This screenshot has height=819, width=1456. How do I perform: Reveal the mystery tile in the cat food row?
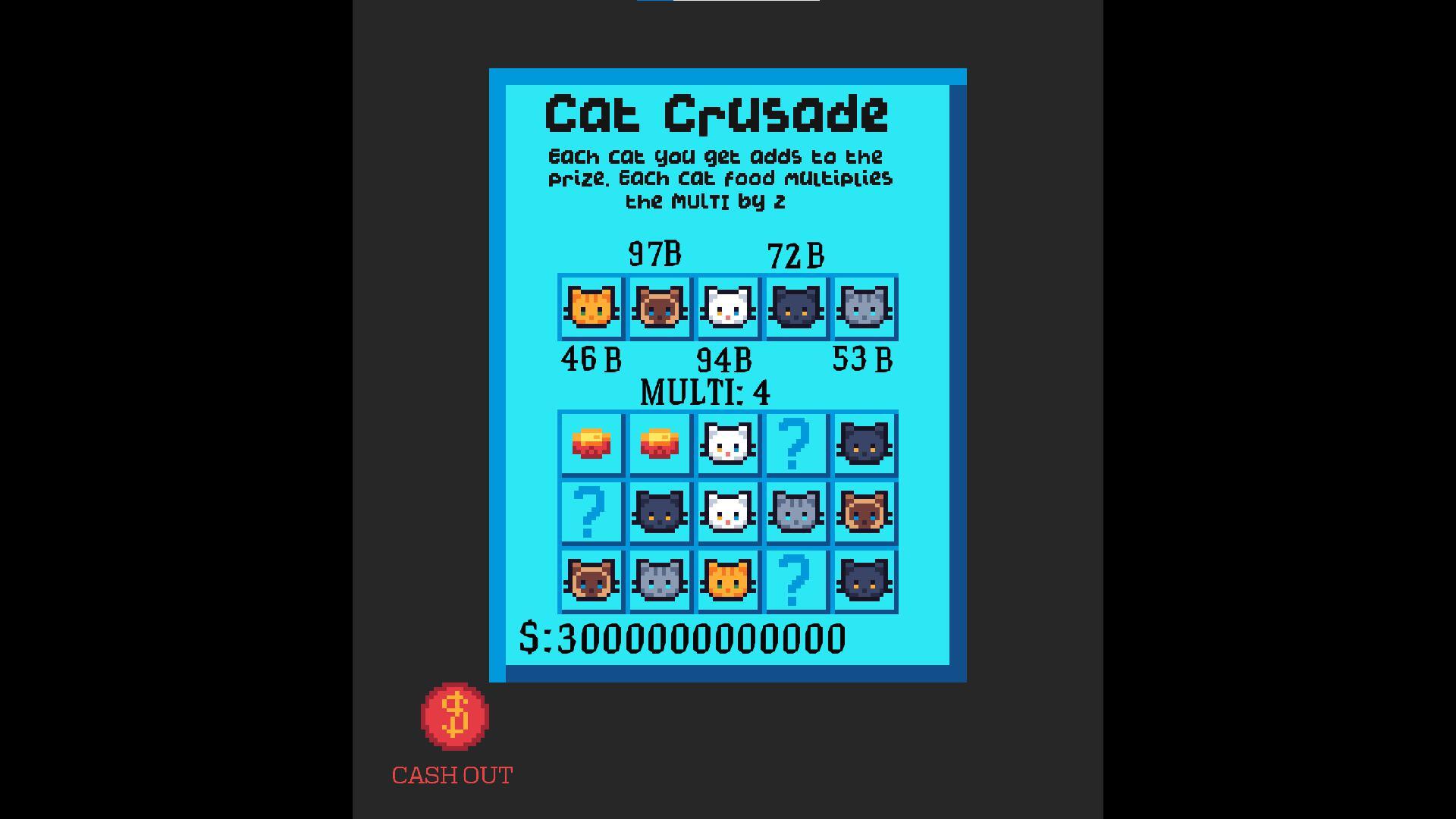click(x=795, y=444)
